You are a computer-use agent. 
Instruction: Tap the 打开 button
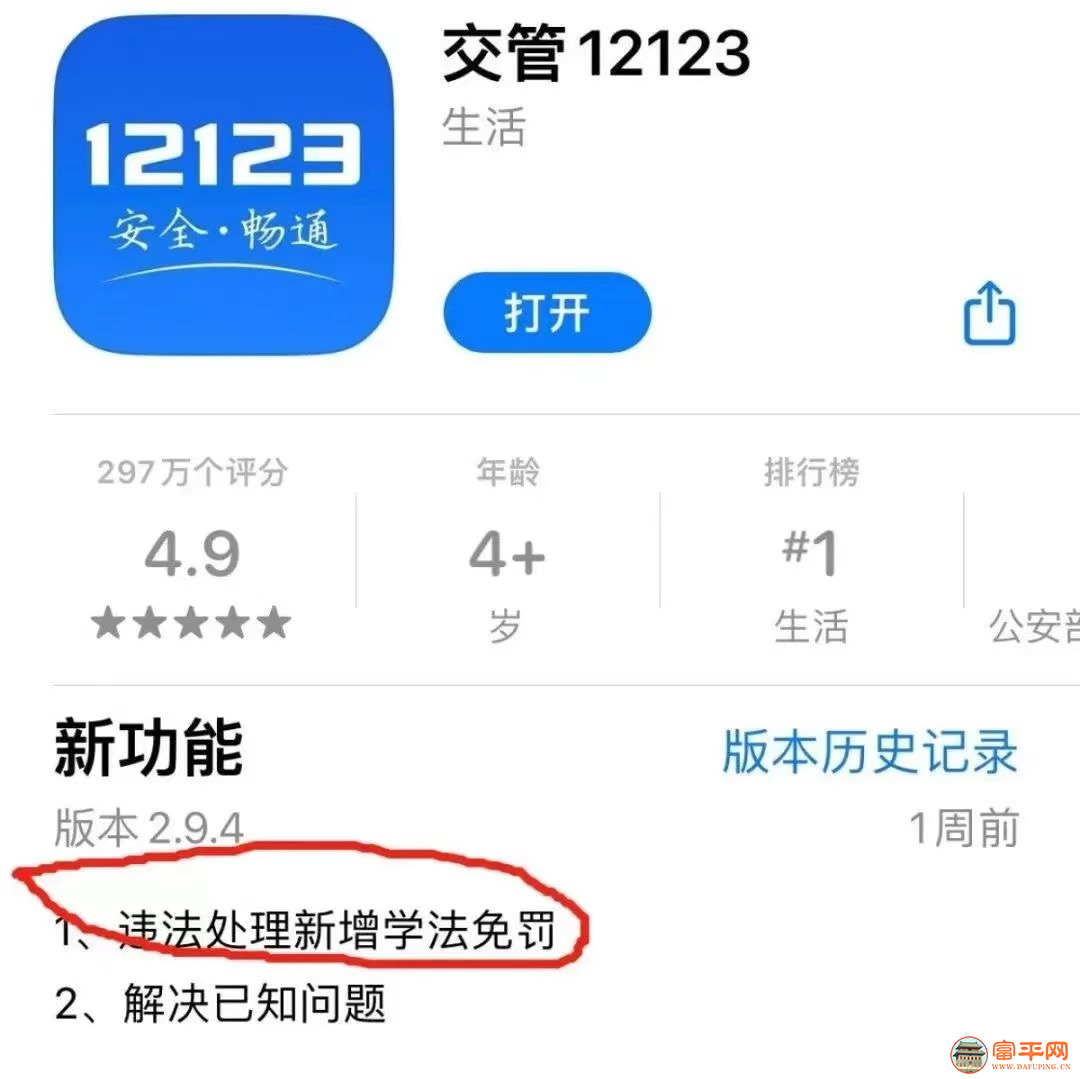(547, 313)
